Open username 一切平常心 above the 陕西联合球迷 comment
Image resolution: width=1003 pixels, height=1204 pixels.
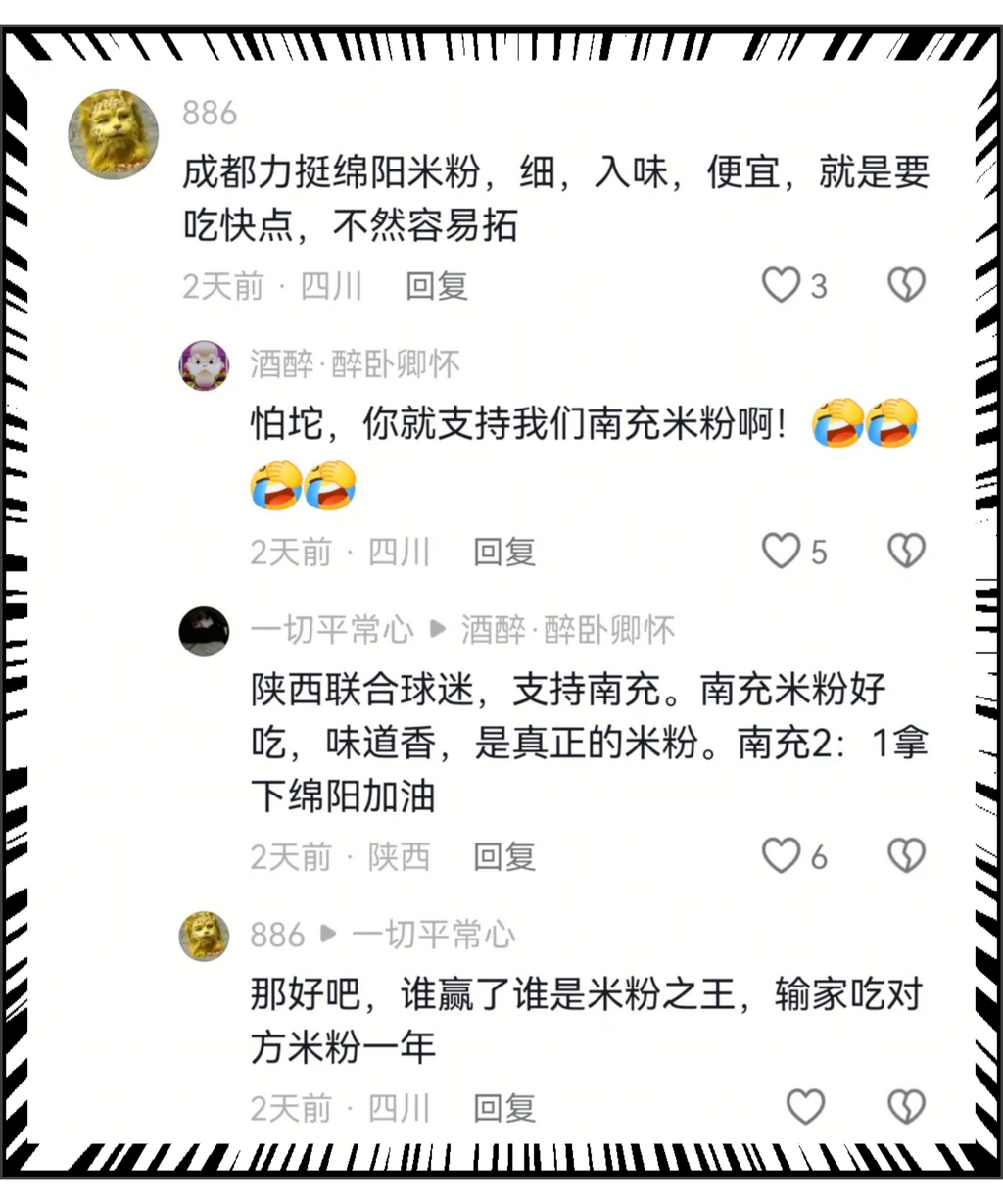pos(332,630)
